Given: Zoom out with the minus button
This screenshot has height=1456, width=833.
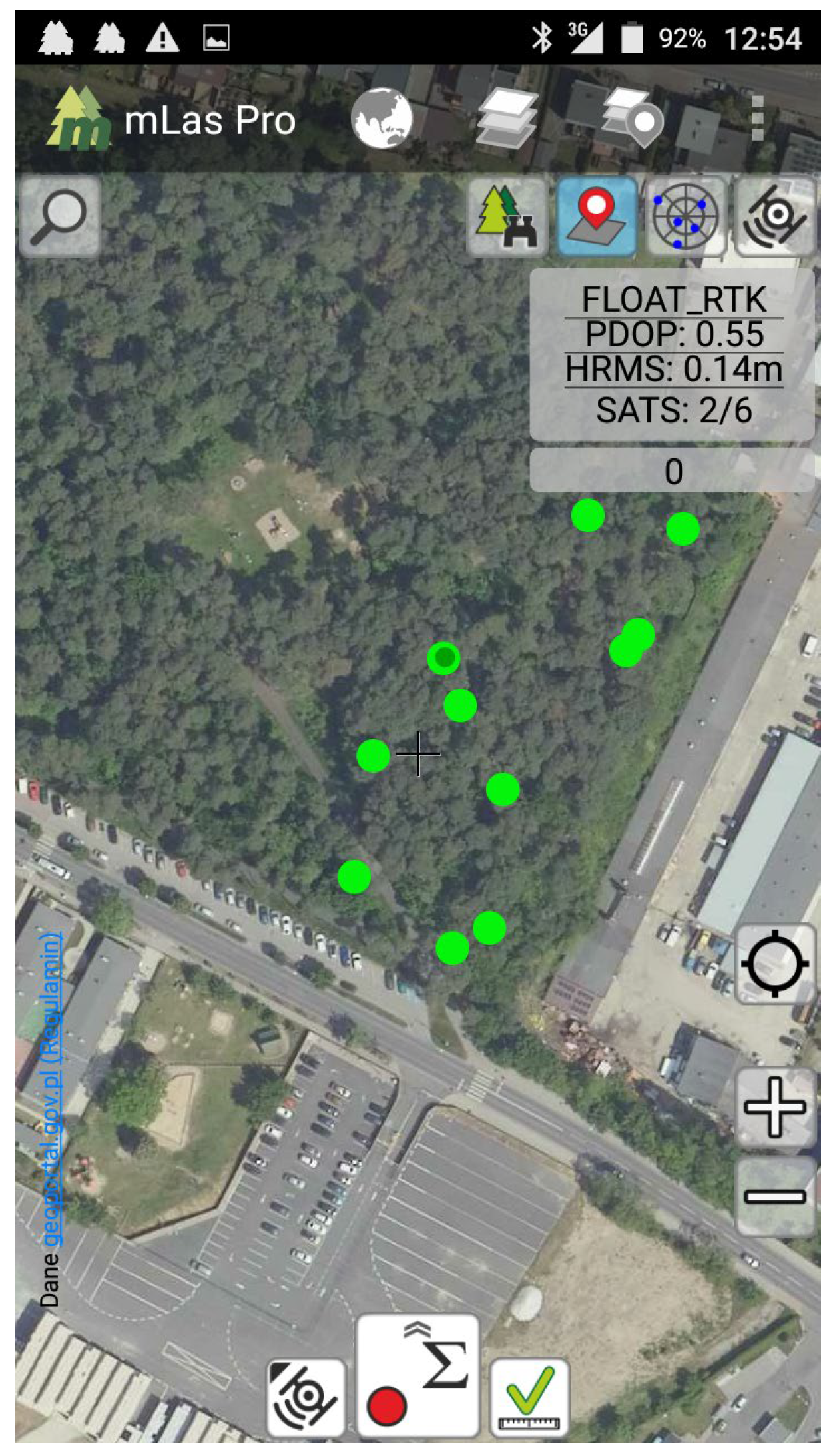Looking at the screenshot, I should coord(776,1197).
